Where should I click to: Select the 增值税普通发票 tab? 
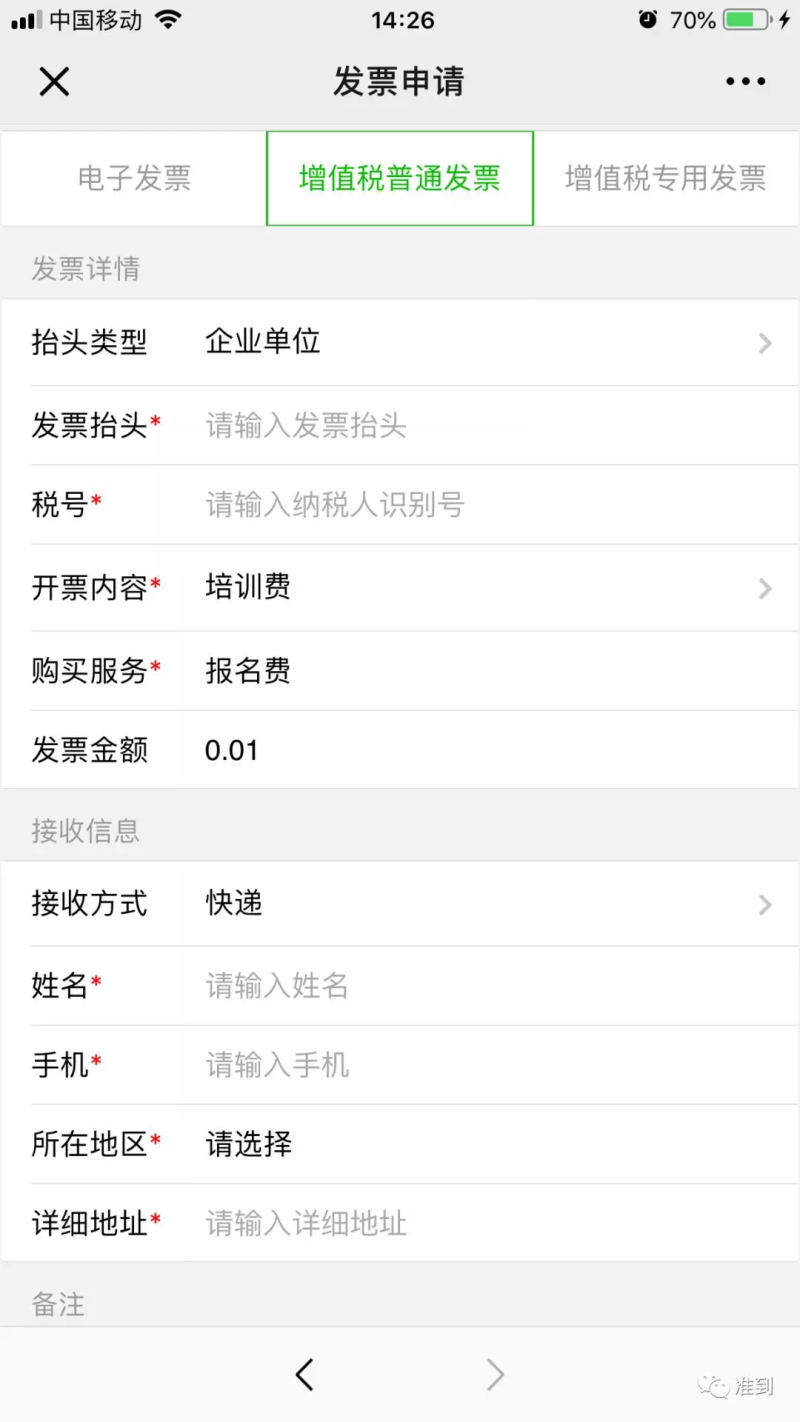click(400, 179)
